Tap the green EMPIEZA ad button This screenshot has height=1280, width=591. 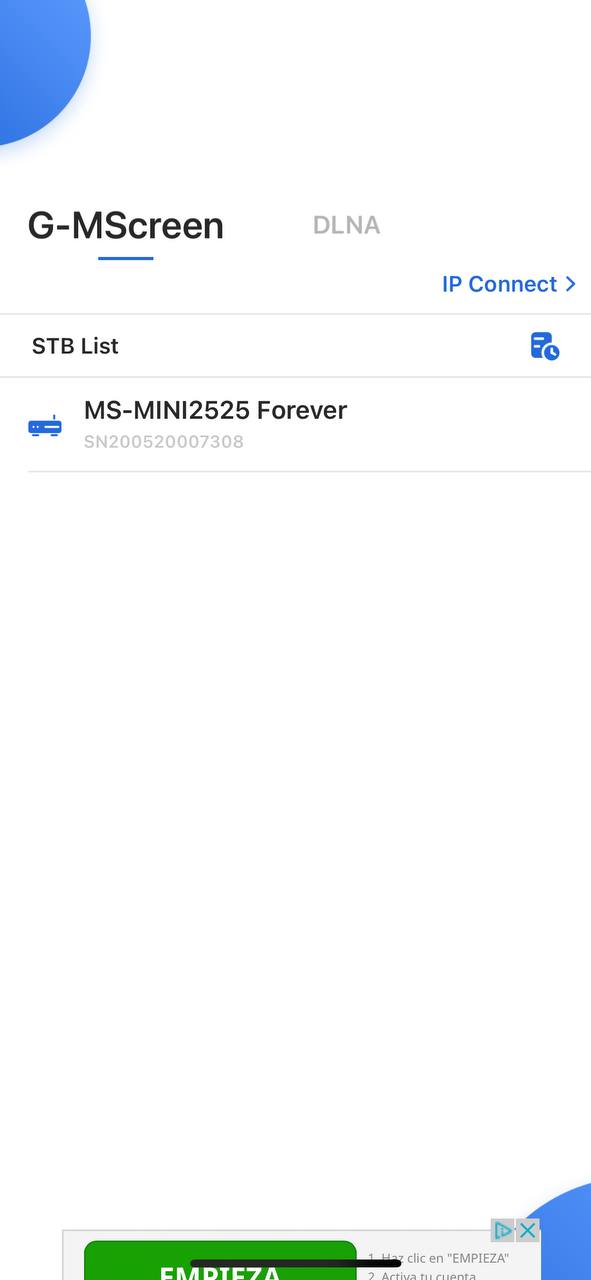tap(220, 1261)
